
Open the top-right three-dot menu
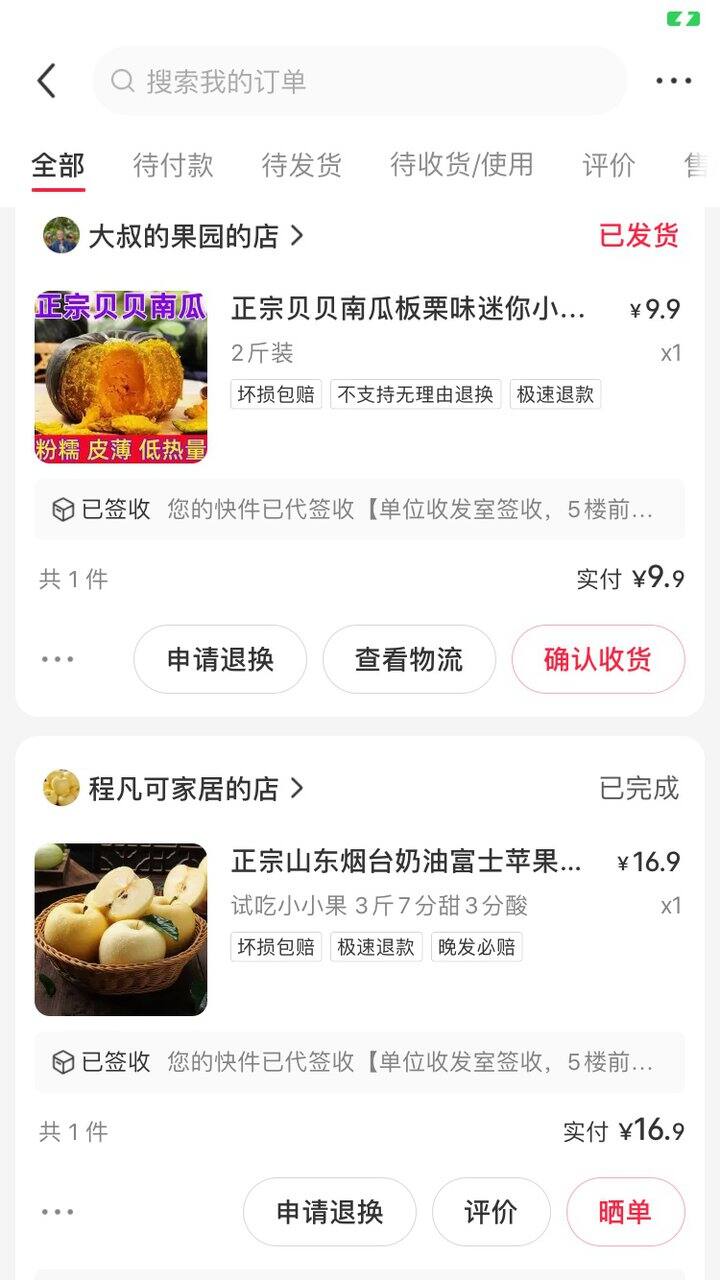point(673,81)
